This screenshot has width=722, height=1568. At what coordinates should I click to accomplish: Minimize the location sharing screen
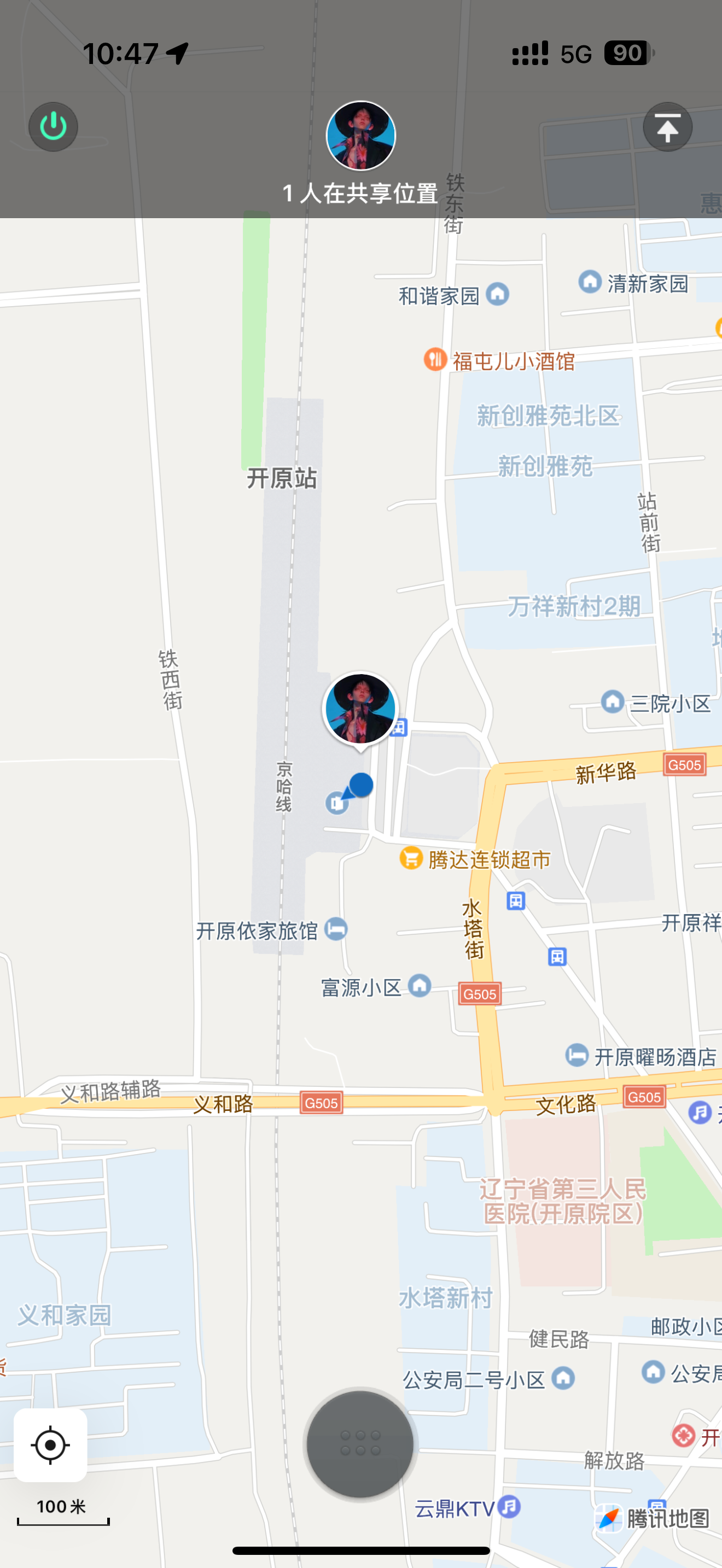(667, 127)
